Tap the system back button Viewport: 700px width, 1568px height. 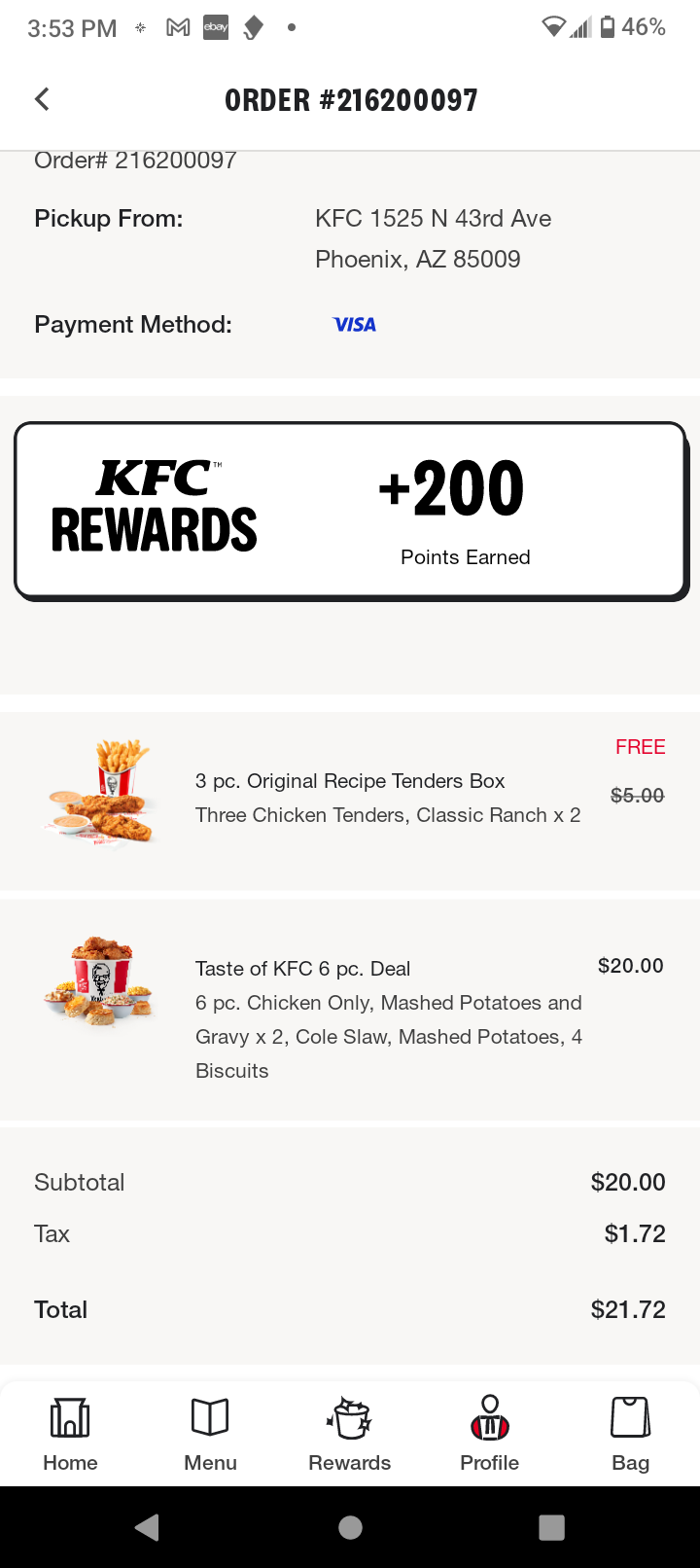pyautogui.click(x=148, y=1527)
